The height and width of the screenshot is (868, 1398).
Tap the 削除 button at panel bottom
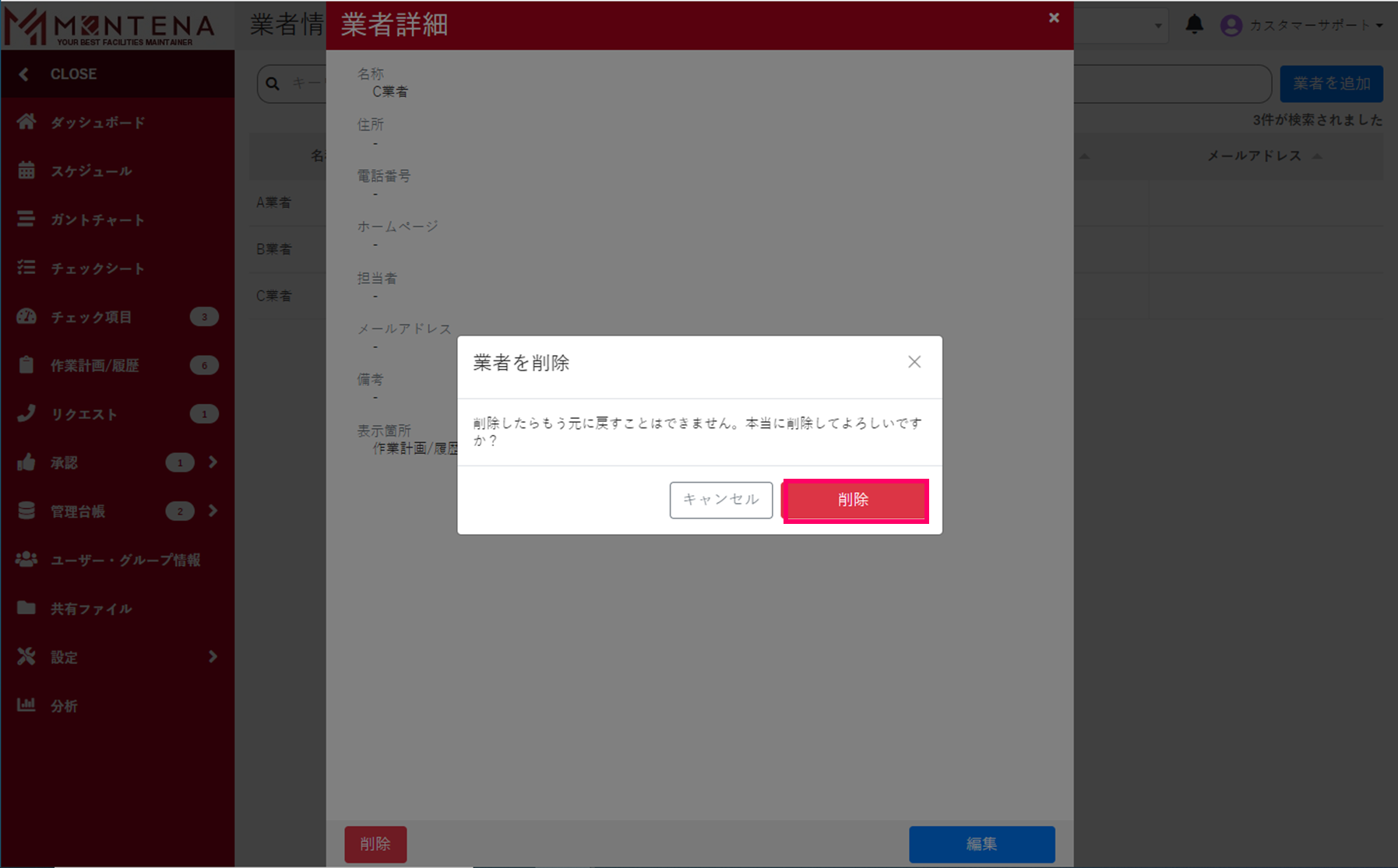pos(375,844)
